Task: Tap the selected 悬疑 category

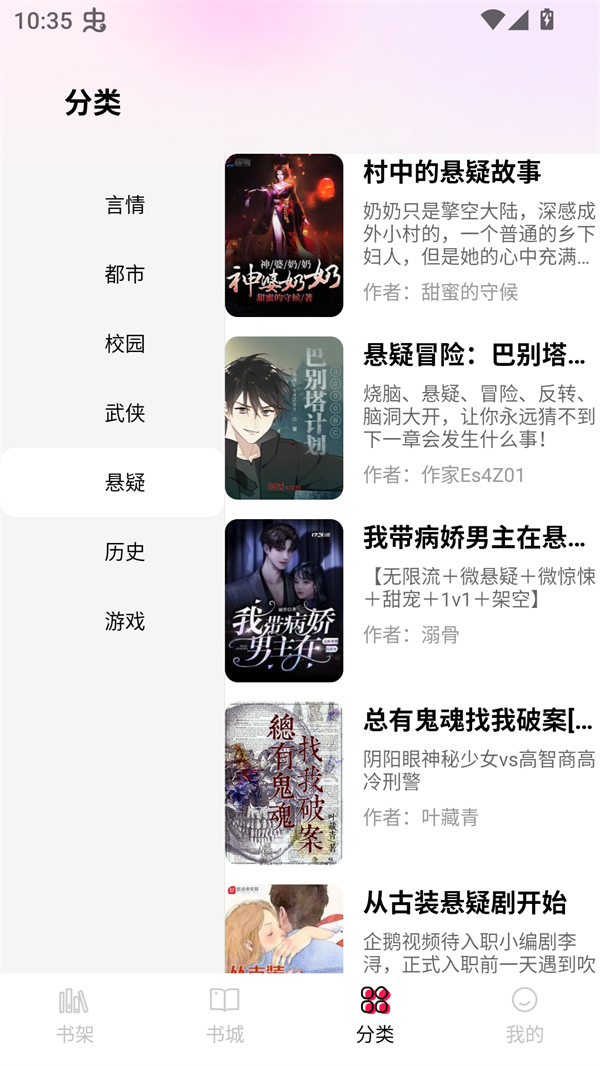Action: (x=125, y=482)
